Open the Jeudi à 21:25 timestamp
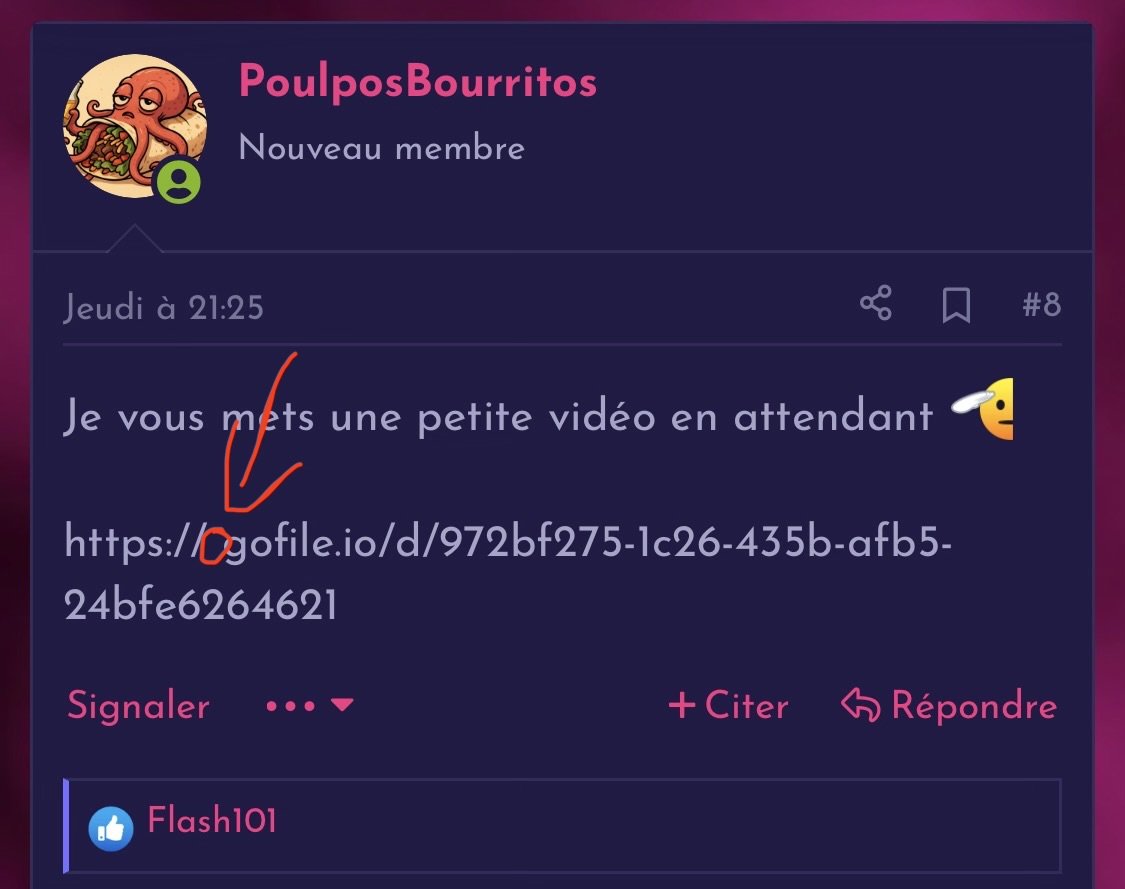 164,307
